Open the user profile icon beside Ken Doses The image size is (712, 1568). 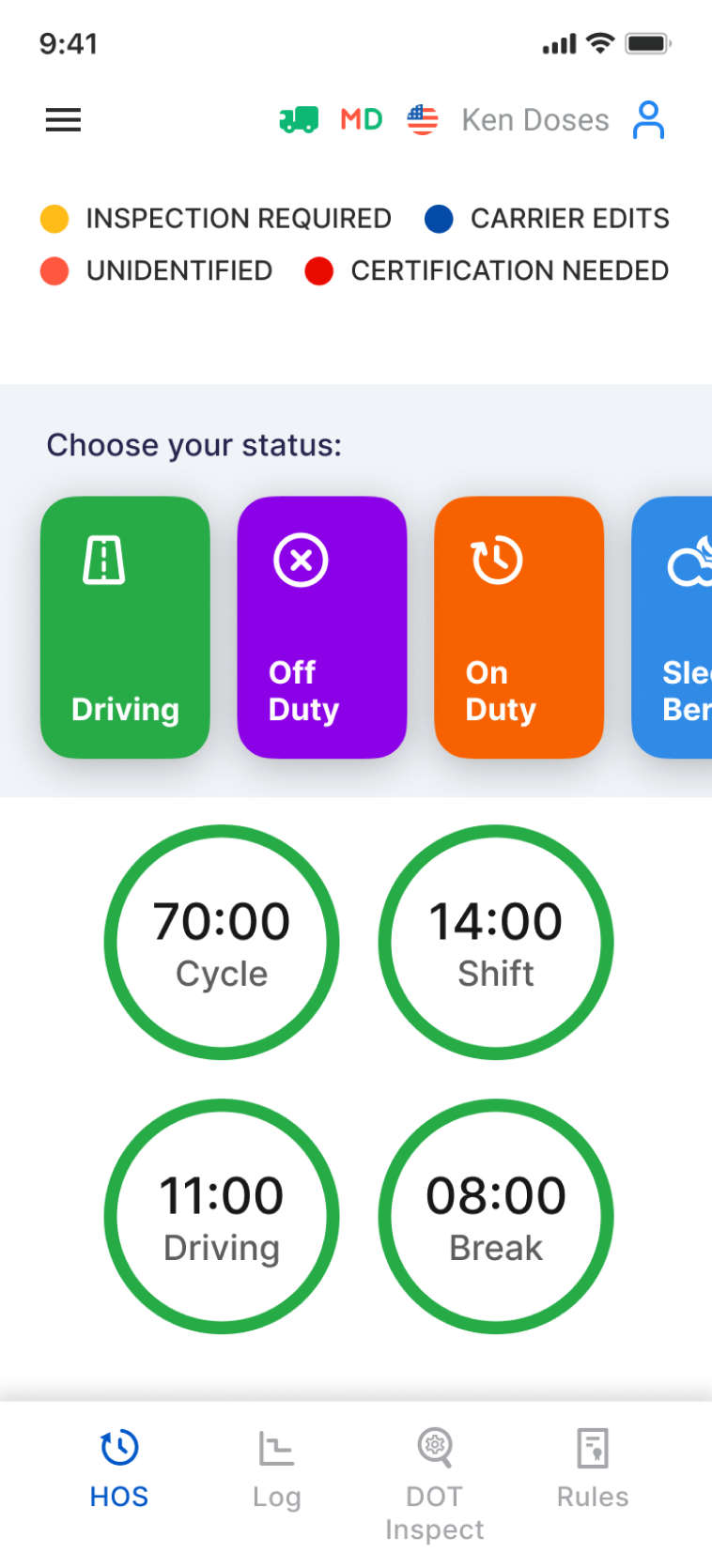(647, 119)
